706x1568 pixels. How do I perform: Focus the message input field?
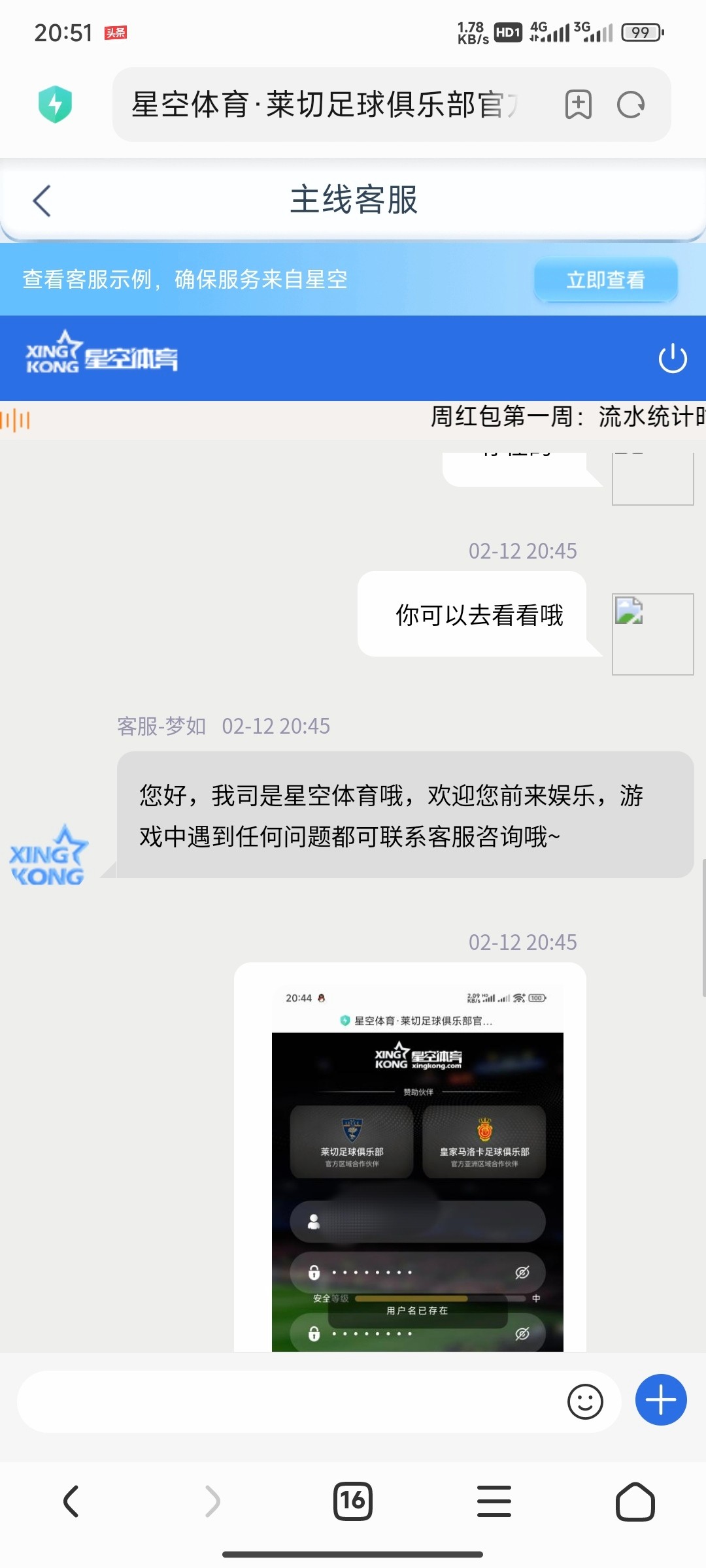[x=288, y=1401]
